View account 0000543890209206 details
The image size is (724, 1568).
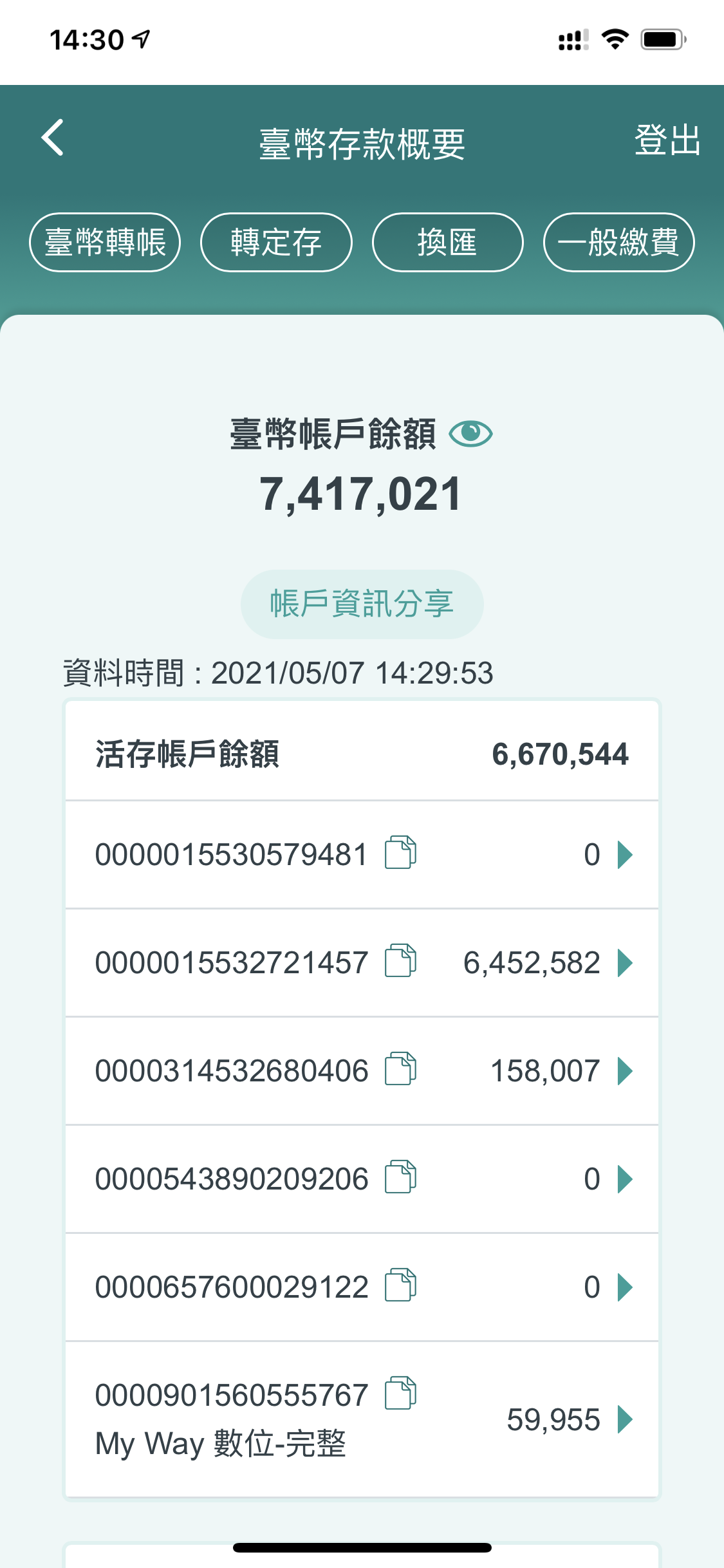624,1179
